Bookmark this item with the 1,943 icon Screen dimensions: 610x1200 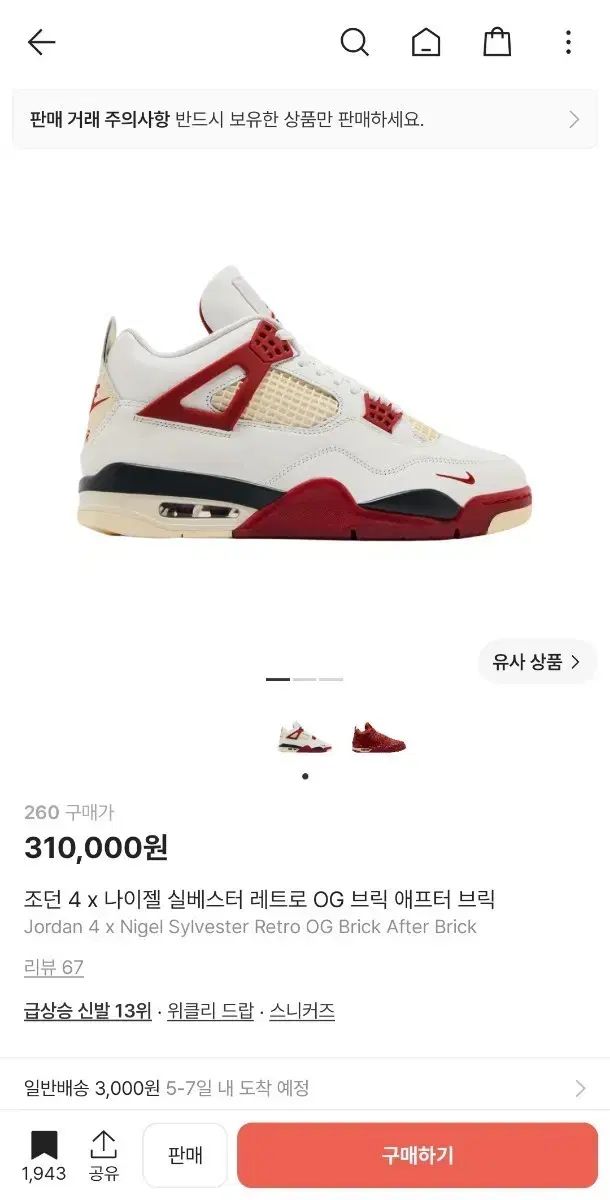point(44,1157)
